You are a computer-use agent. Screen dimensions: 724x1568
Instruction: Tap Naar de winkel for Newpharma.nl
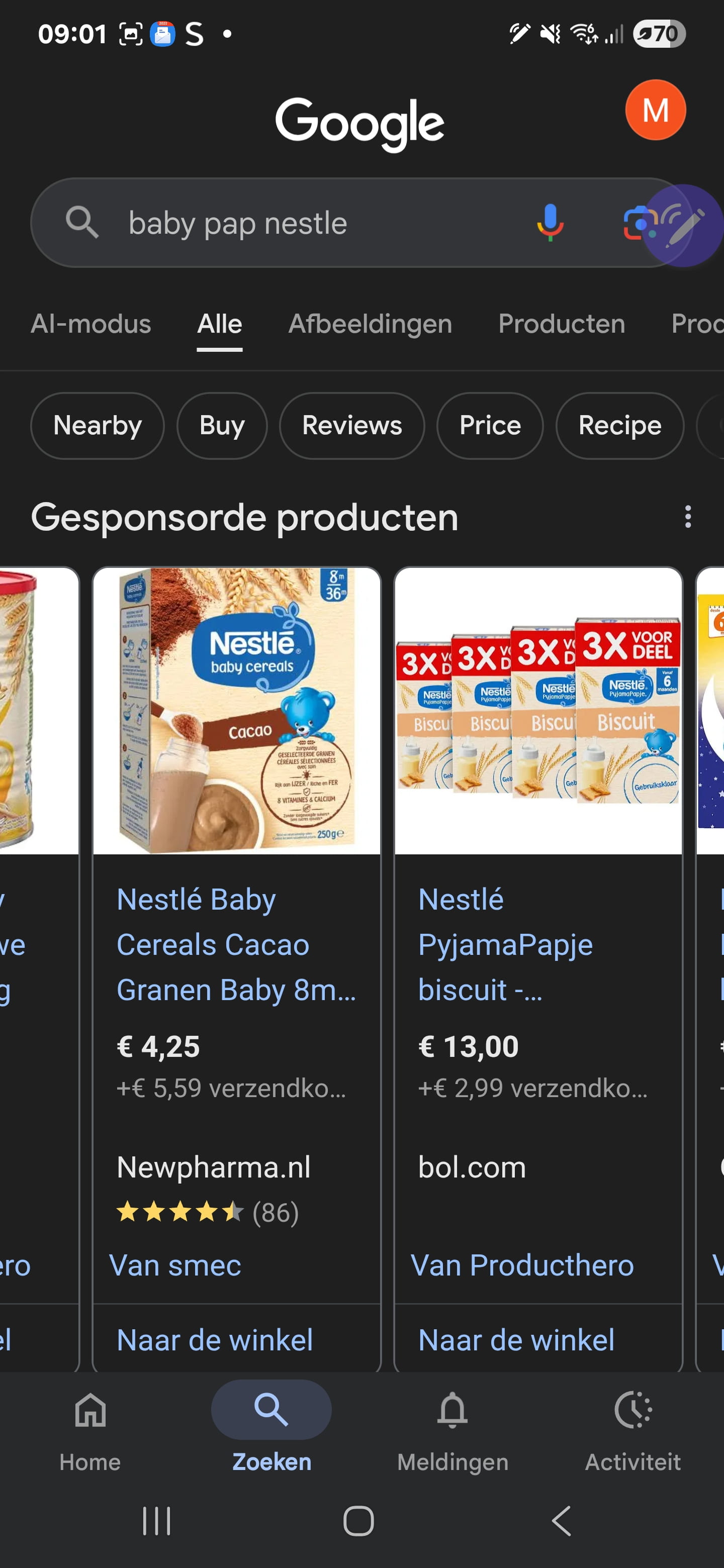(x=214, y=1340)
